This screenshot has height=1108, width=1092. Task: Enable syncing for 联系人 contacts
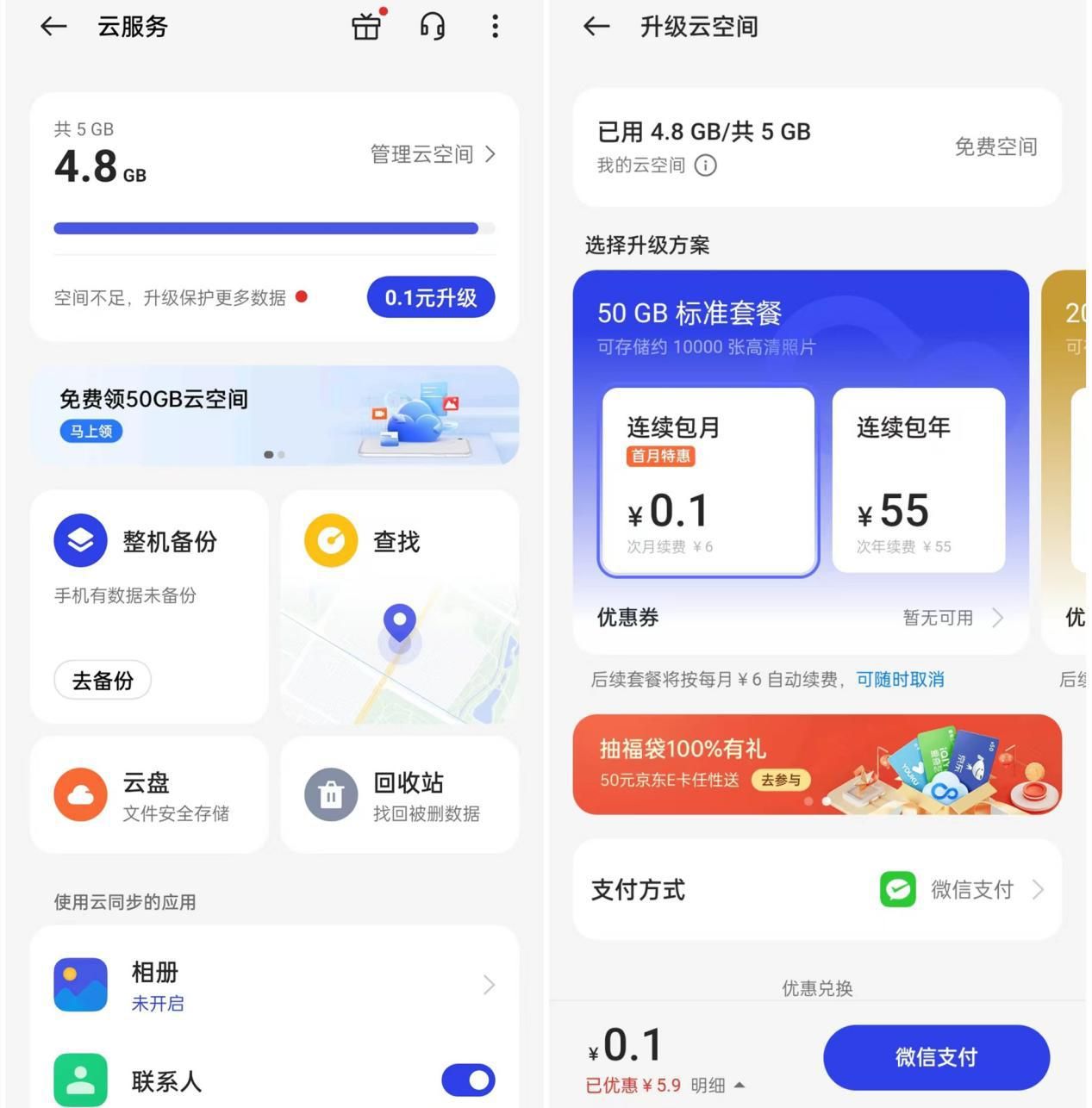(467, 1080)
